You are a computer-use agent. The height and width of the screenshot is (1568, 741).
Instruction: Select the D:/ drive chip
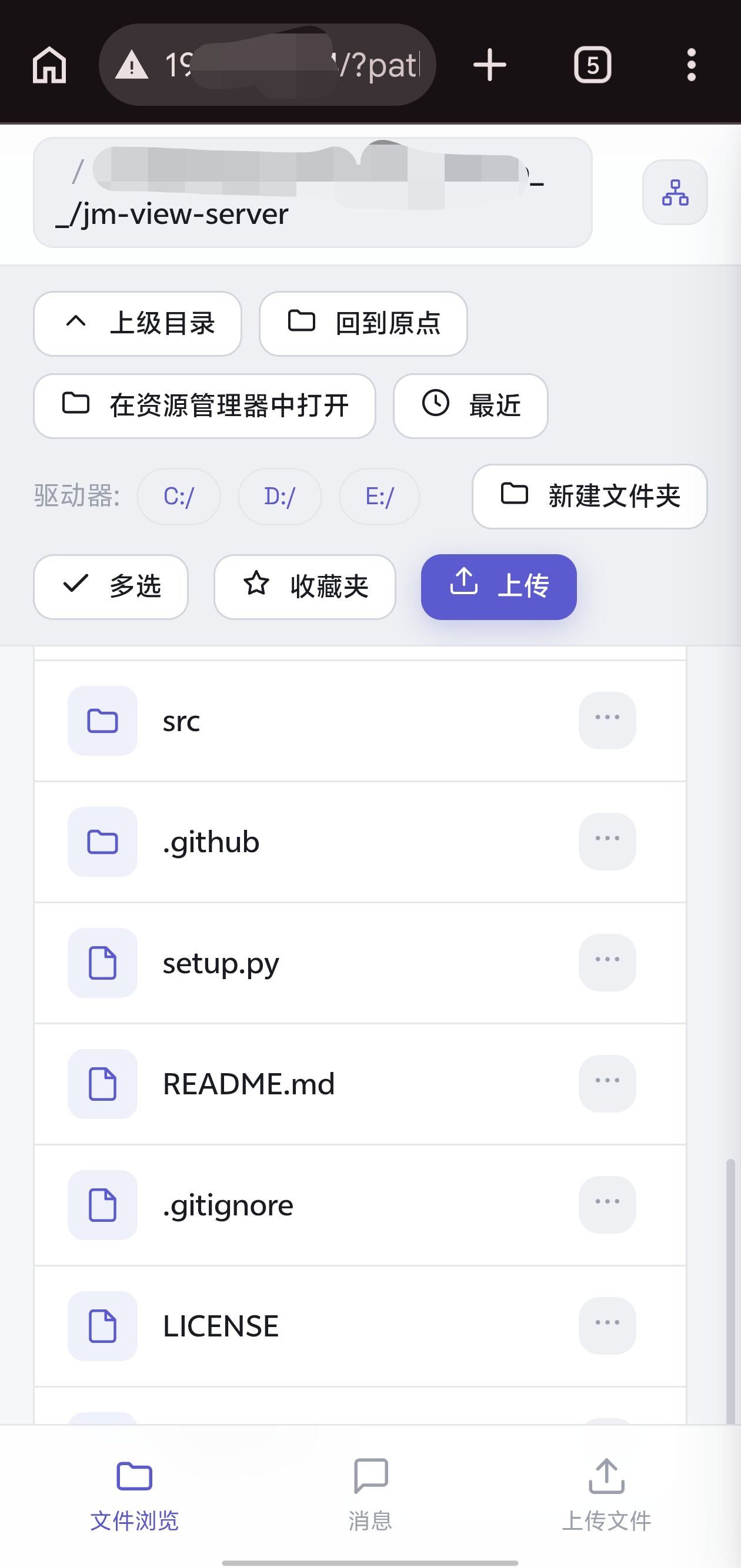point(279,497)
